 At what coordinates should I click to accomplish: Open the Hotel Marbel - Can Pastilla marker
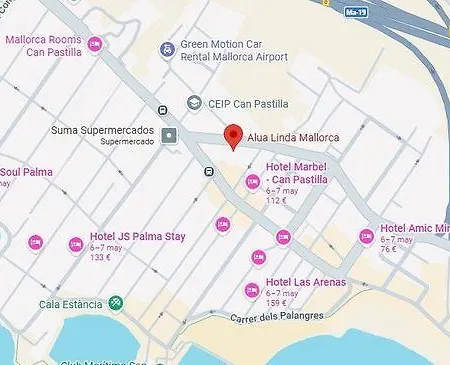click(253, 182)
